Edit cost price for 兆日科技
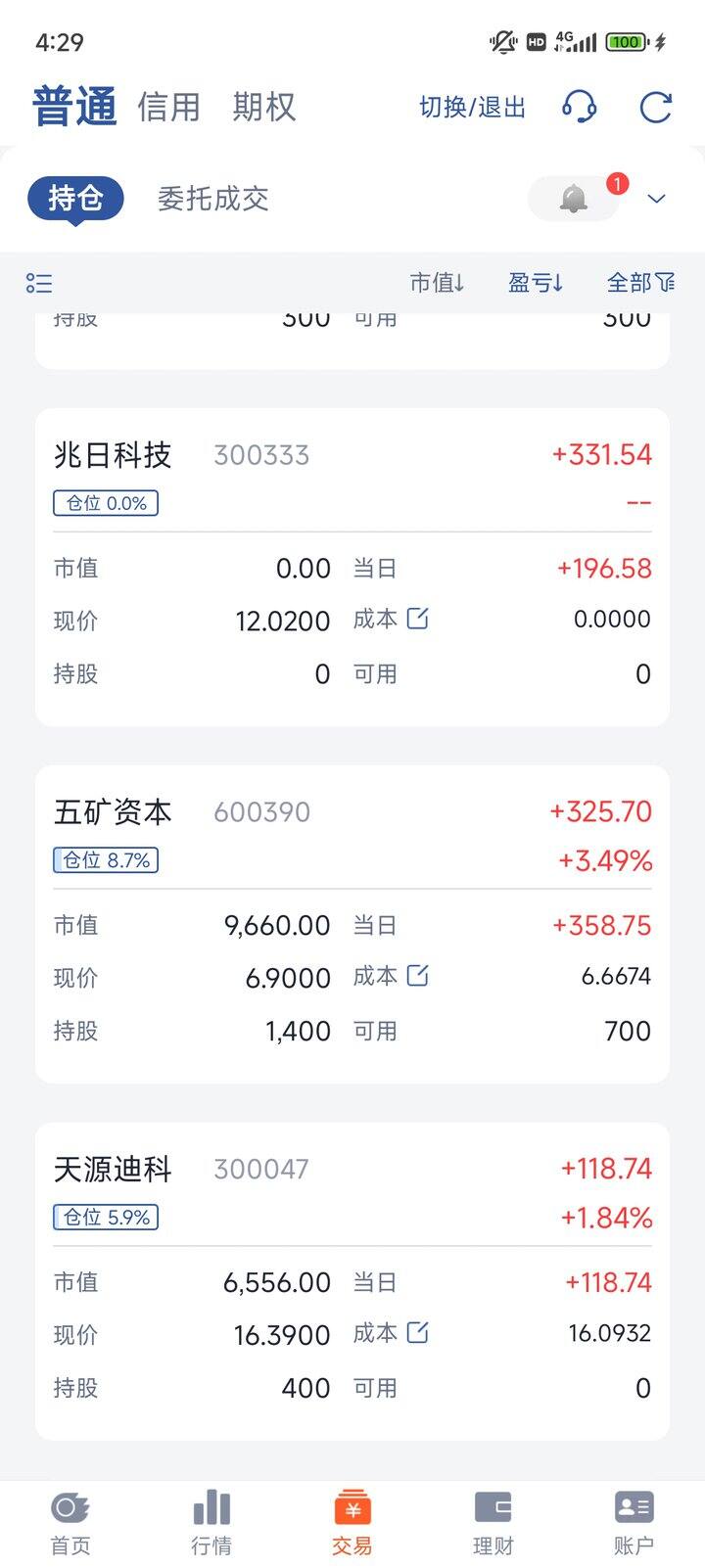Image resolution: width=705 pixels, height=1568 pixels. point(417,619)
